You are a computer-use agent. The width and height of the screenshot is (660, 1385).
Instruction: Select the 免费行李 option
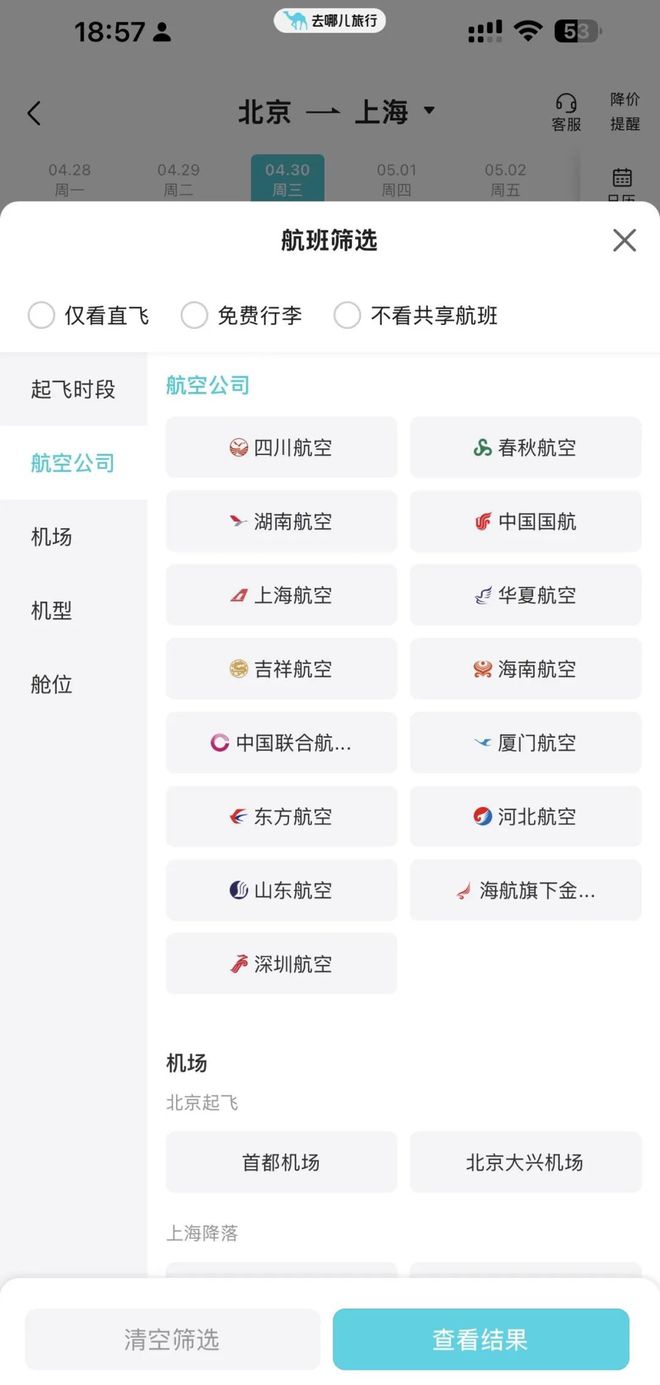(x=195, y=316)
